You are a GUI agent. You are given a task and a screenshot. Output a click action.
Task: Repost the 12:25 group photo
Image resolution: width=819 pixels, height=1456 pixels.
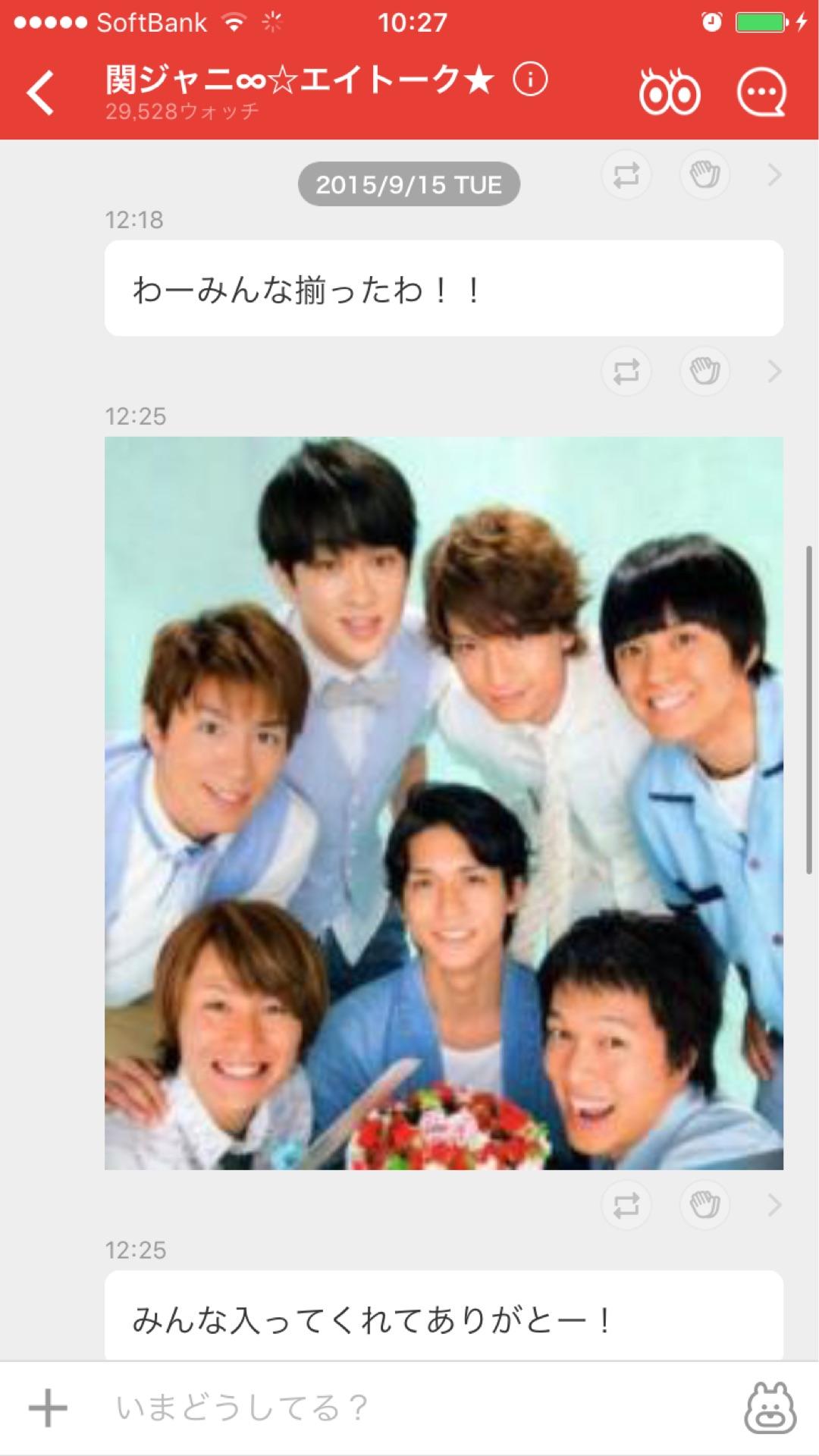point(626,1205)
